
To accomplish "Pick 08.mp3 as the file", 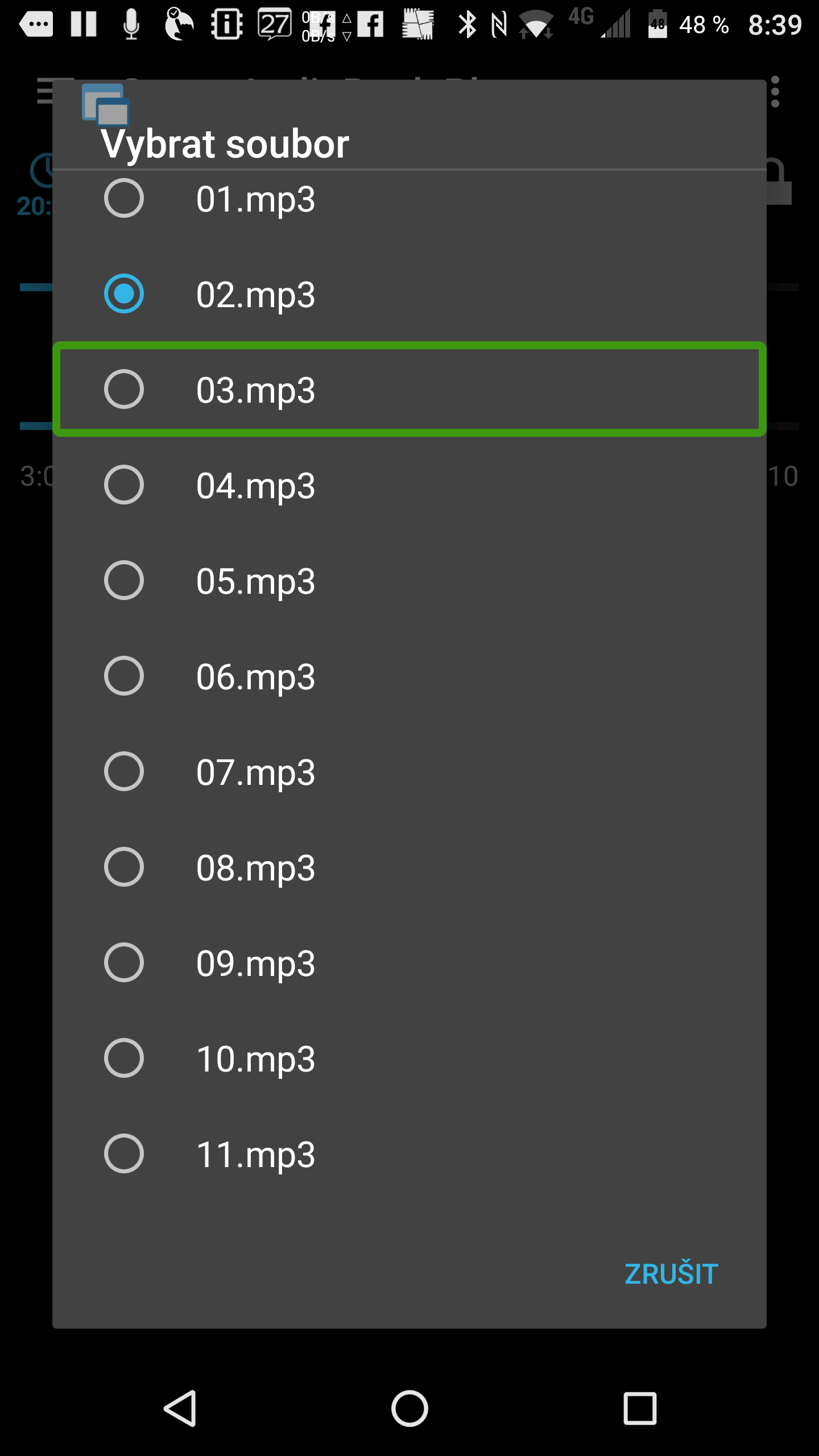I will click(409, 867).
